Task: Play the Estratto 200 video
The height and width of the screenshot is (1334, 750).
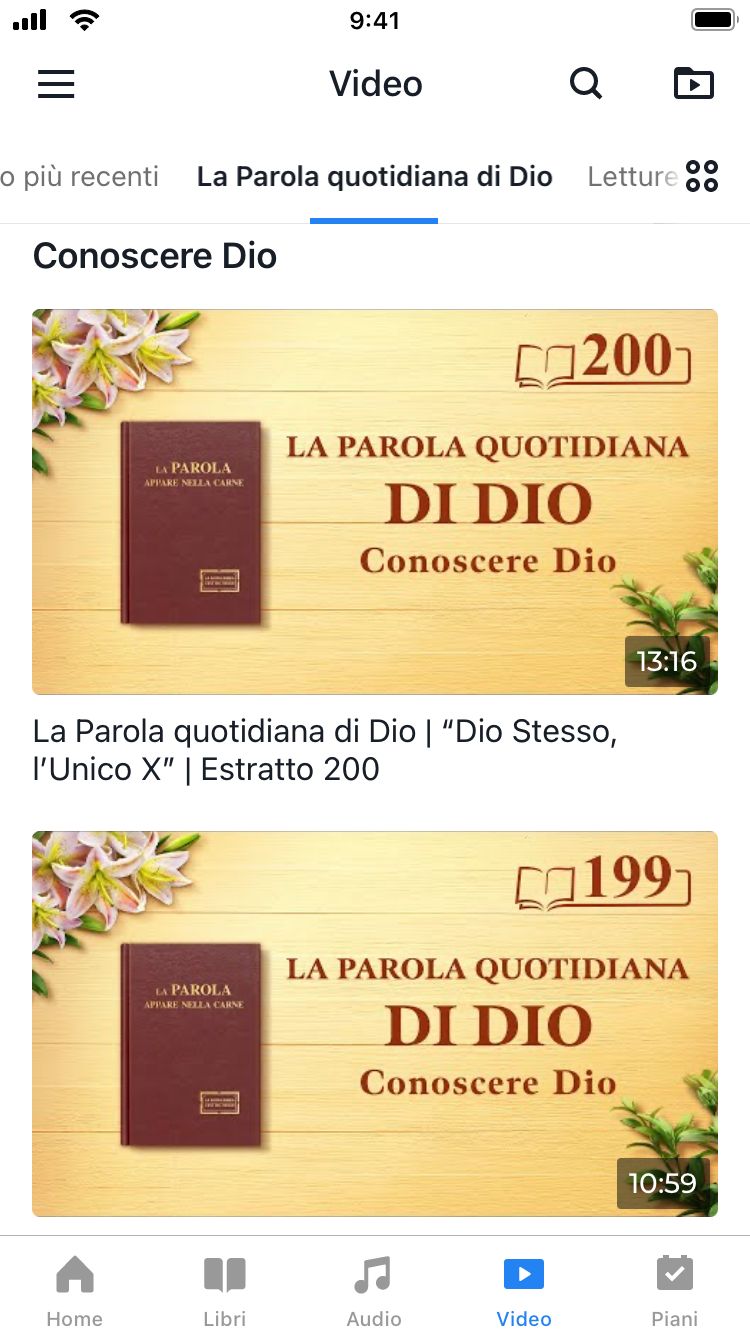Action: tap(374, 501)
